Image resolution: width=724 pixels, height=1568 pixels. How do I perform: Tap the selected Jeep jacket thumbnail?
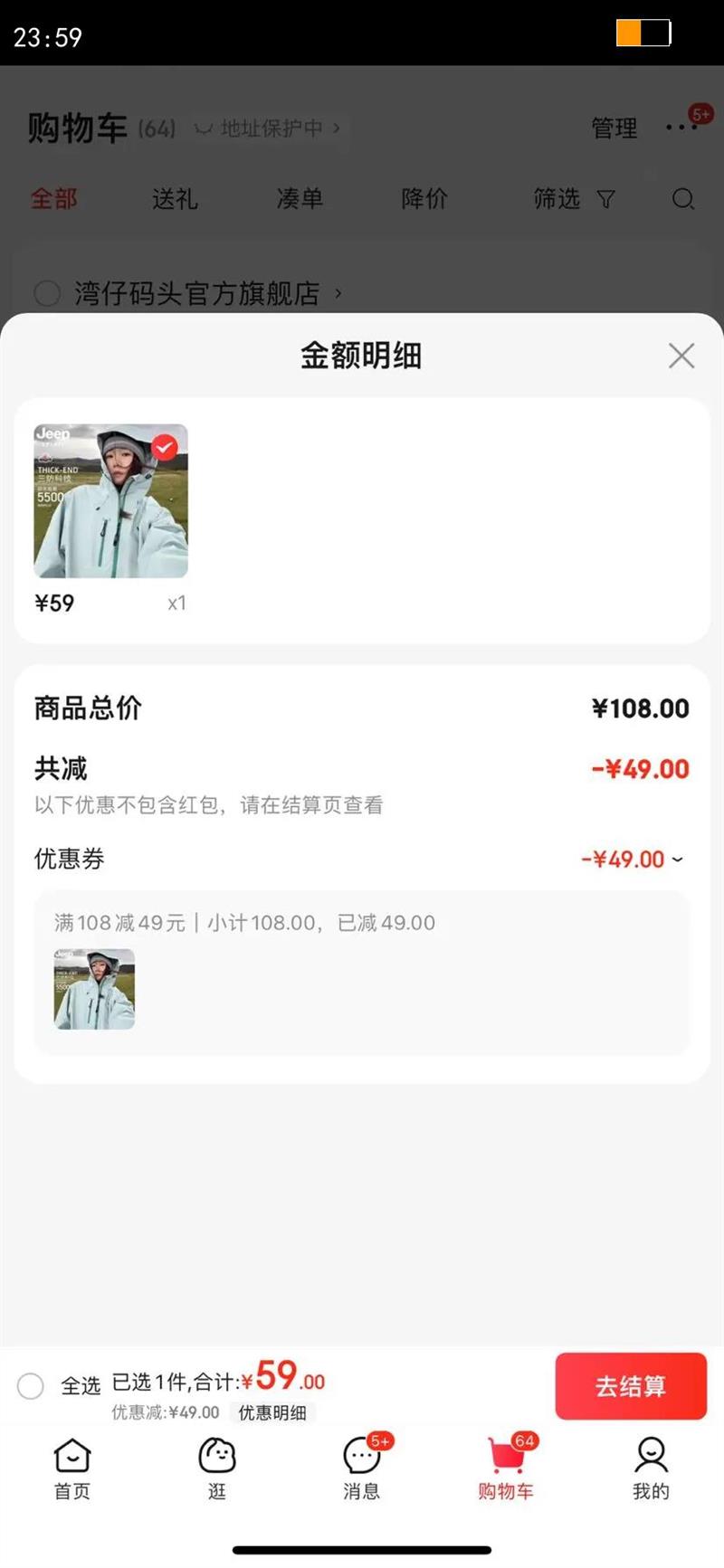(x=110, y=501)
